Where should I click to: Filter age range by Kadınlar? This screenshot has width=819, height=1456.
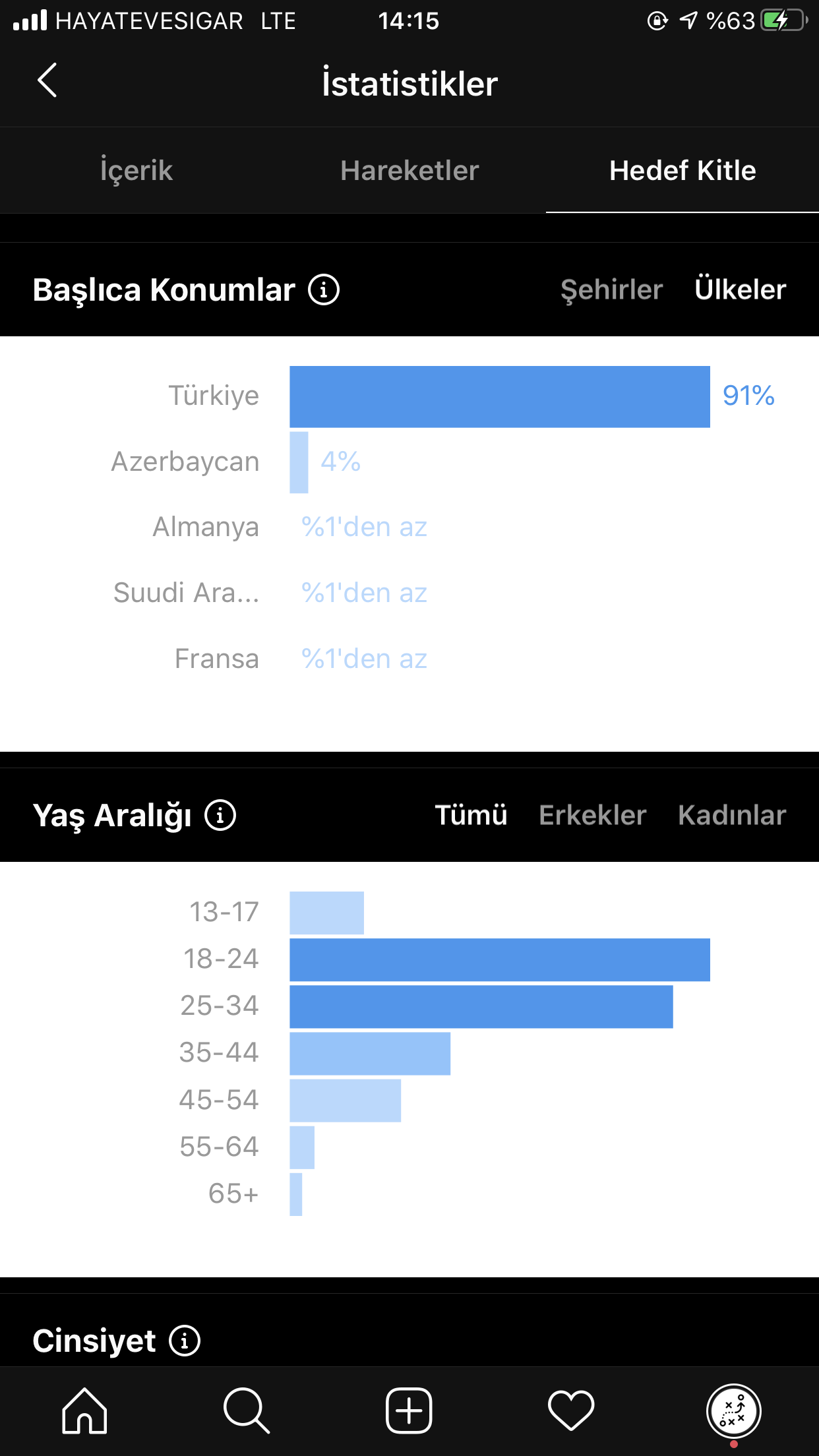[732, 815]
